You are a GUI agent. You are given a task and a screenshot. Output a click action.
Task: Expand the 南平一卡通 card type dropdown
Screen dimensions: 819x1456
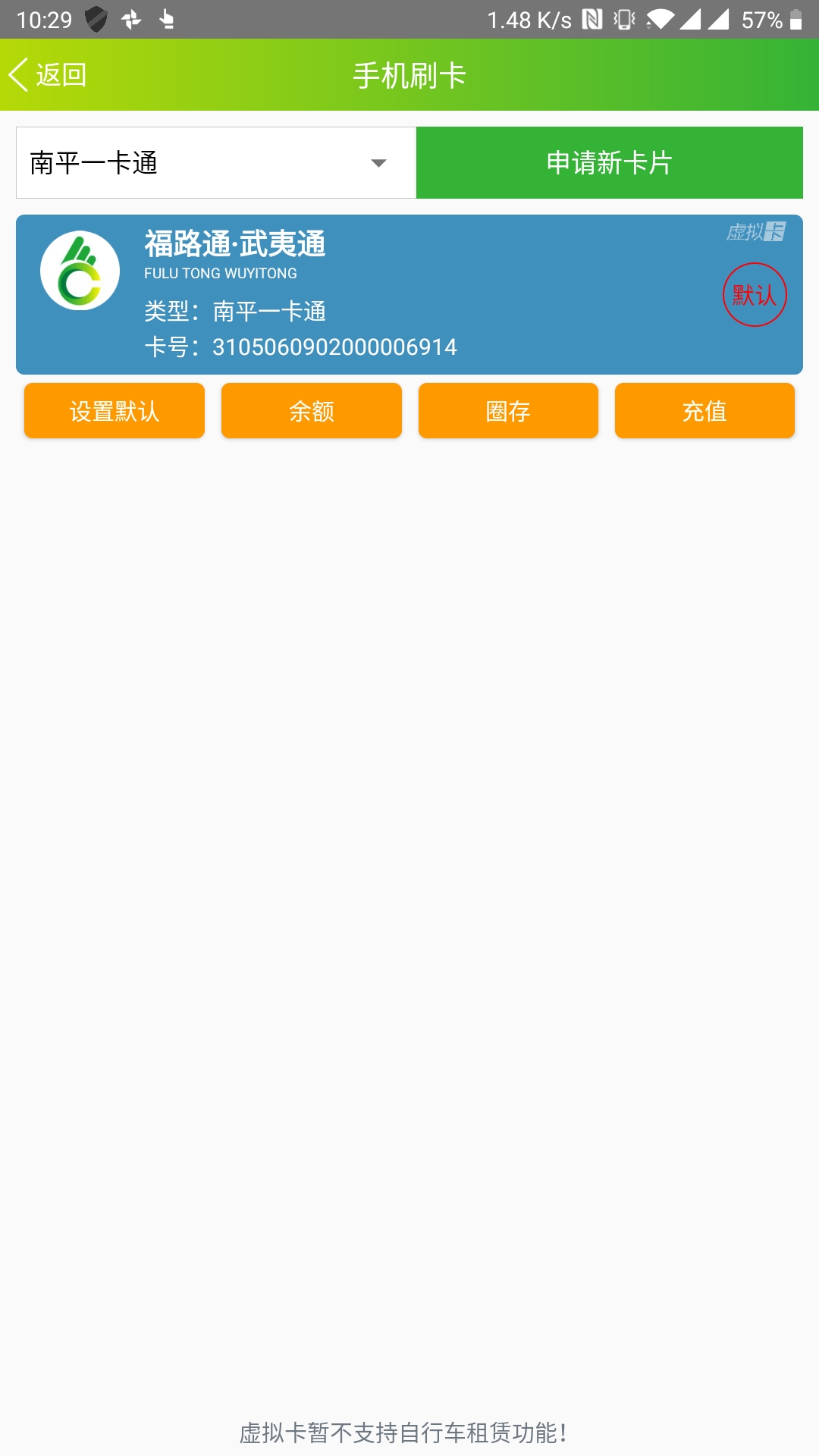(x=216, y=163)
